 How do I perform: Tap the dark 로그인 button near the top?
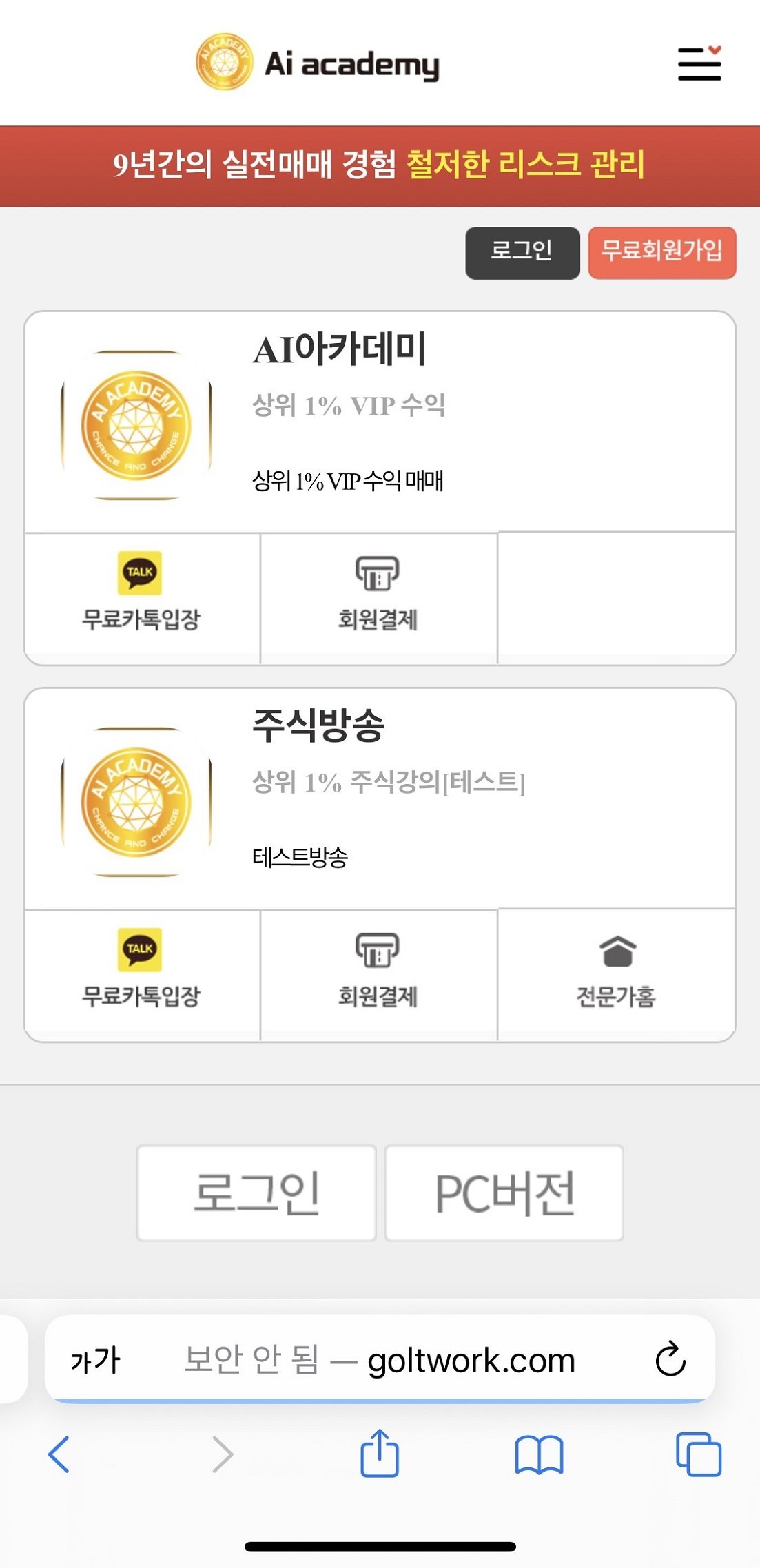pyautogui.click(x=522, y=252)
